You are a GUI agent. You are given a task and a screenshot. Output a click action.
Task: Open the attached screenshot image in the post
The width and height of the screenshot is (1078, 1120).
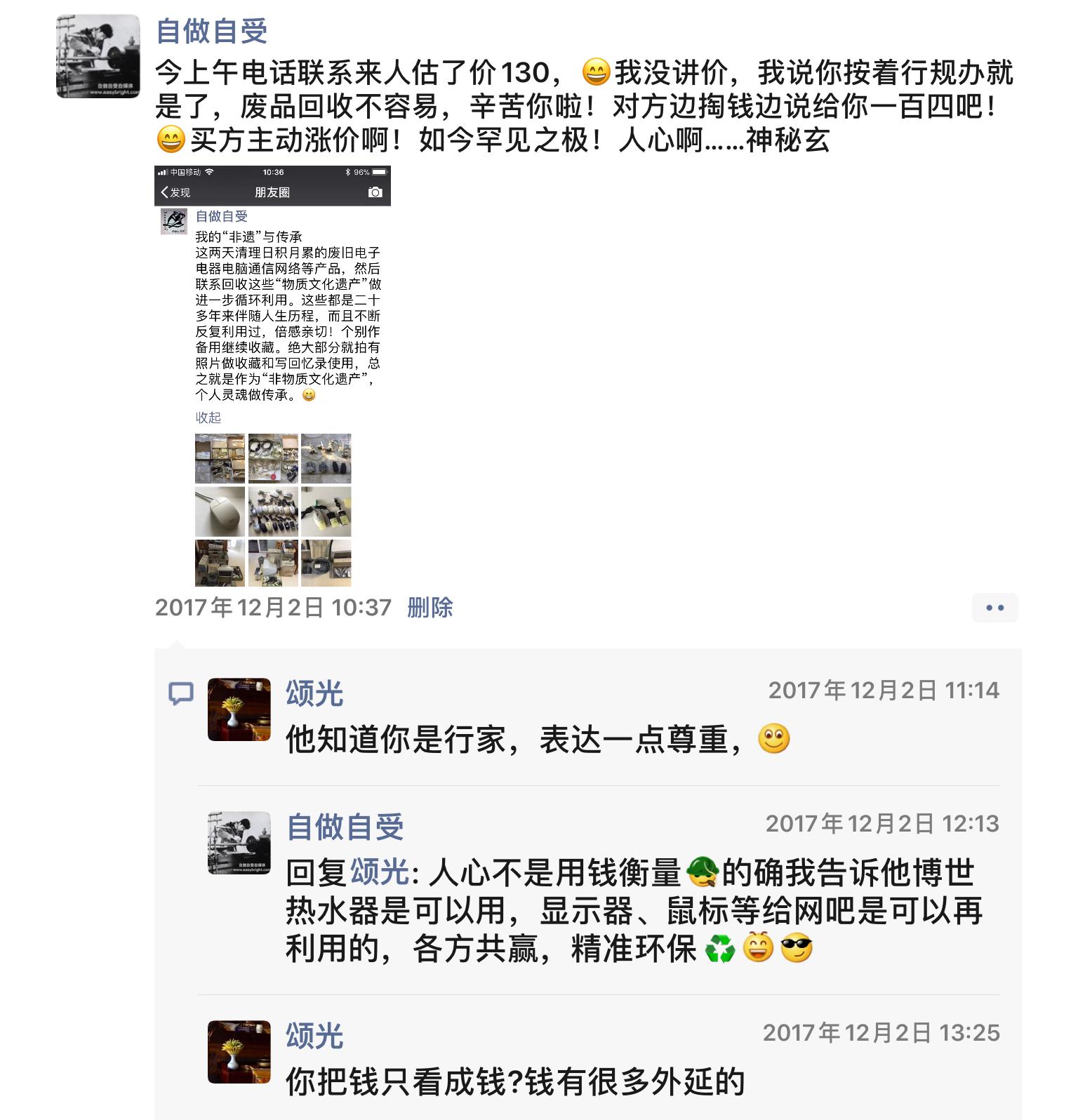[x=272, y=375]
